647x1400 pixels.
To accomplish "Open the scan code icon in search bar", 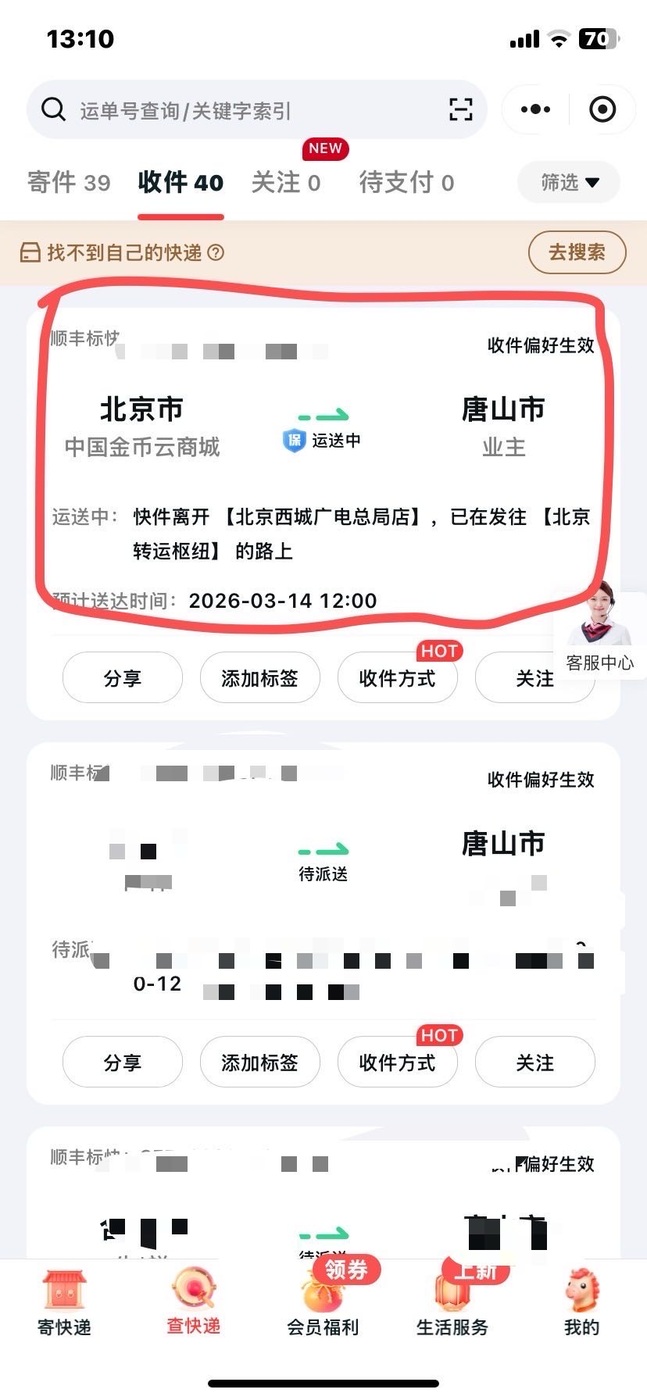I will click(x=459, y=110).
